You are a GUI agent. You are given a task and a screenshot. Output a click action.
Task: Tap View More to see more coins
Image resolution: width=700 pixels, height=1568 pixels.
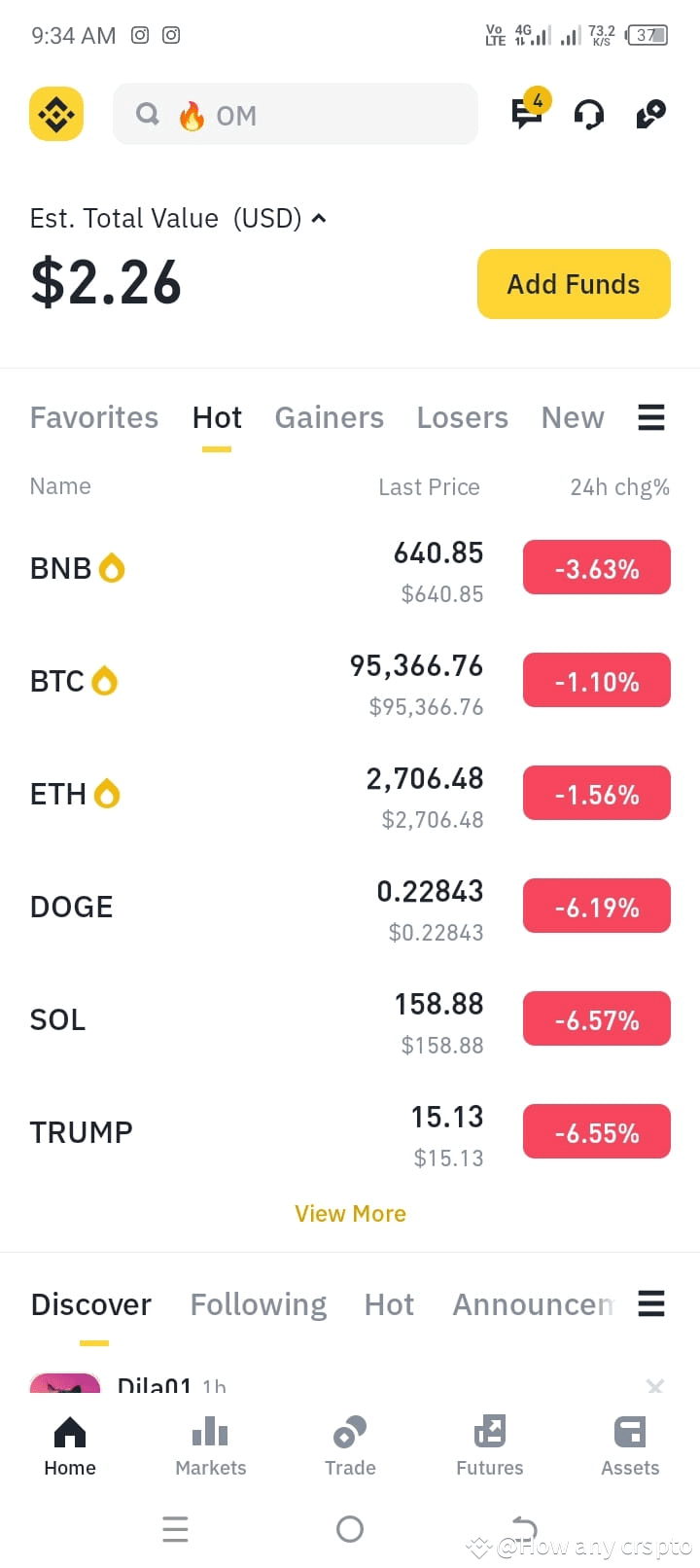350,1213
